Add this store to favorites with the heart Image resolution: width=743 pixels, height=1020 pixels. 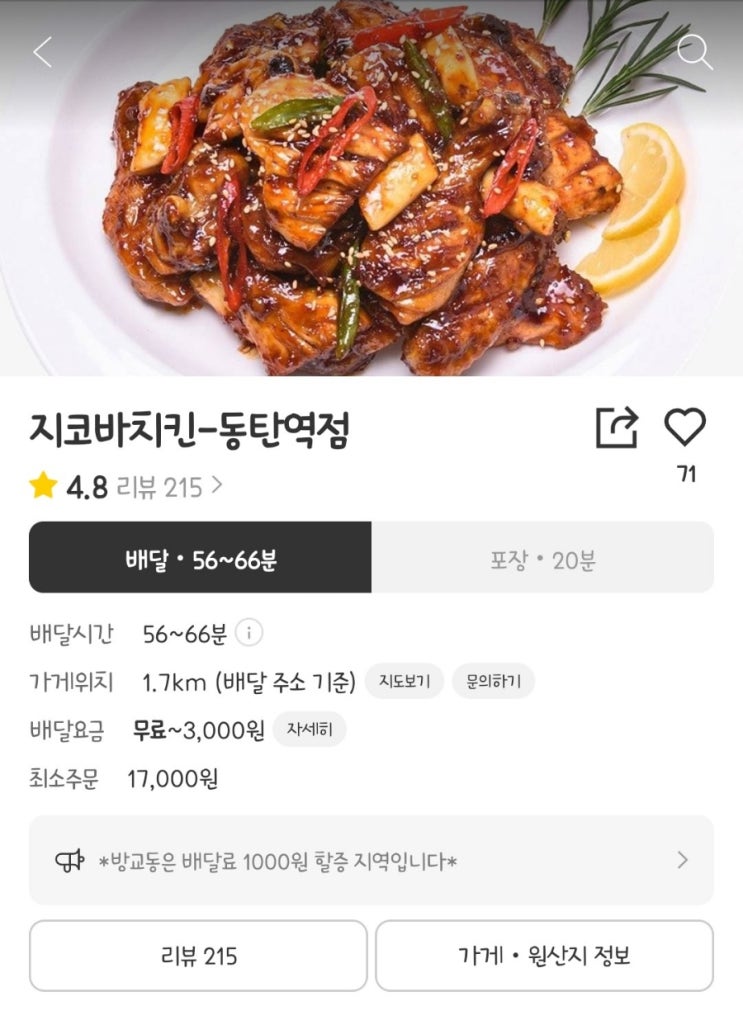[x=685, y=428]
